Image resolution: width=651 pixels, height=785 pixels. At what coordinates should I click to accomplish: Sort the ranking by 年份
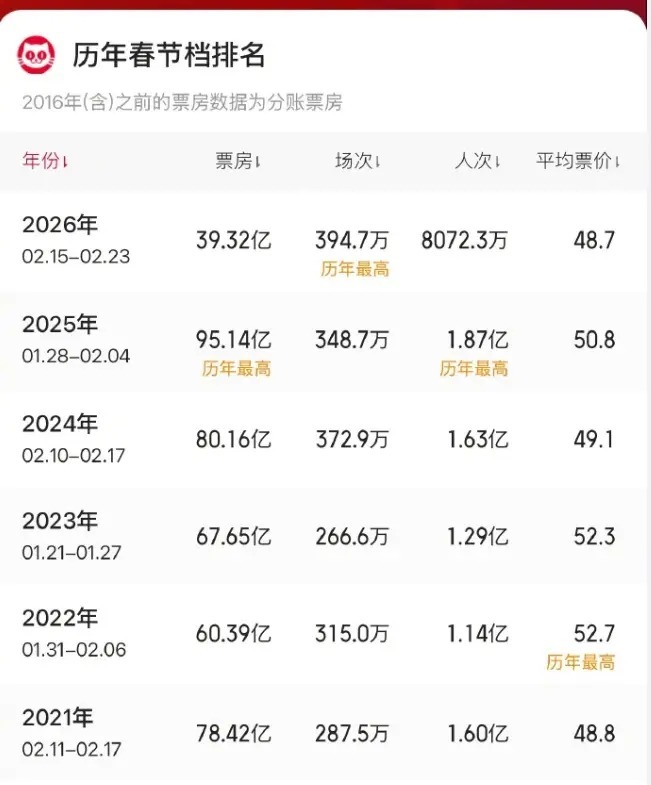click(45, 160)
